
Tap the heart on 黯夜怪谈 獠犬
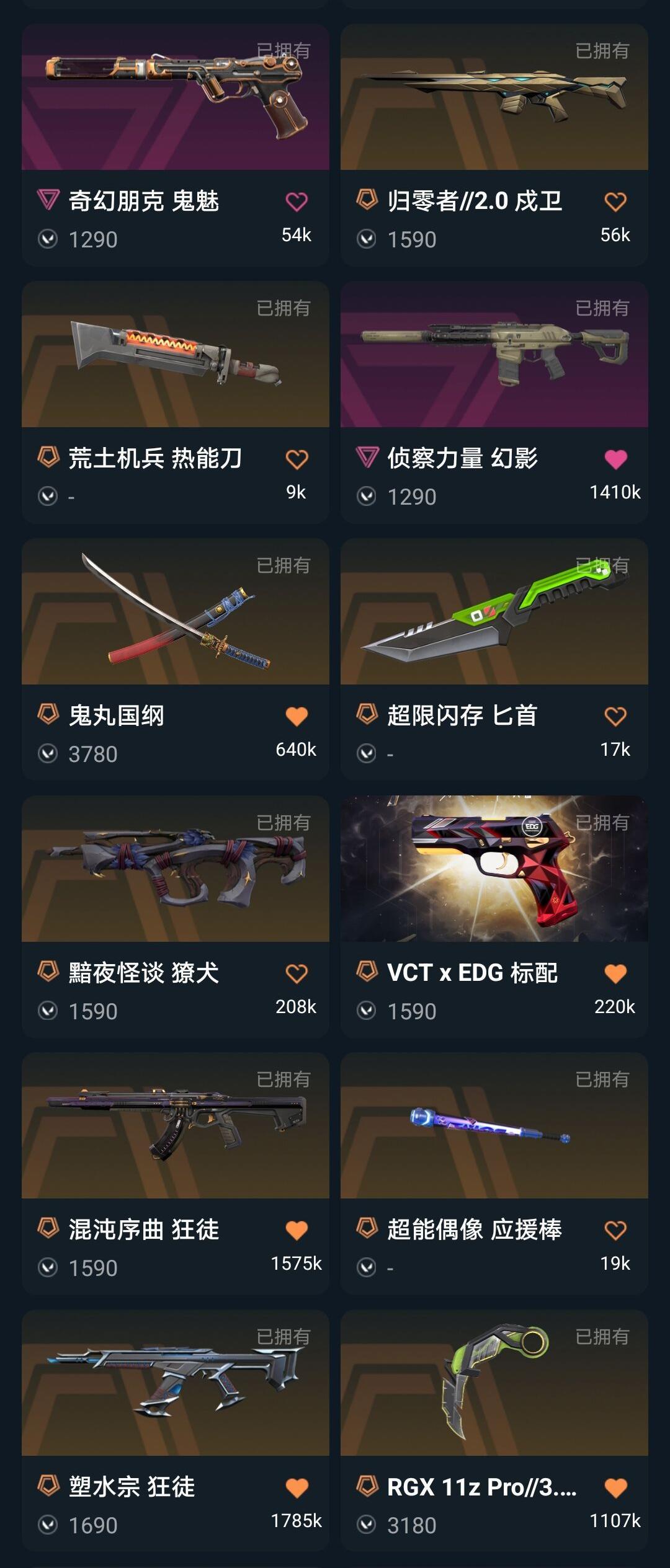tap(297, 974)
